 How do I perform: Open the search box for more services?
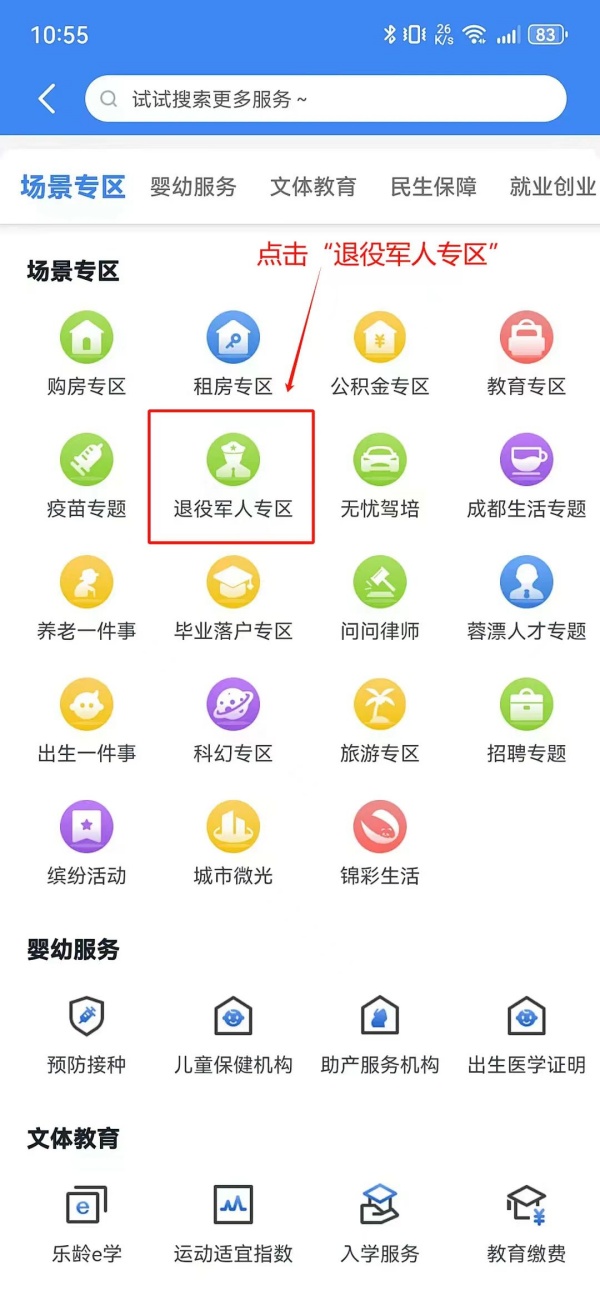(x=325, y=99)
